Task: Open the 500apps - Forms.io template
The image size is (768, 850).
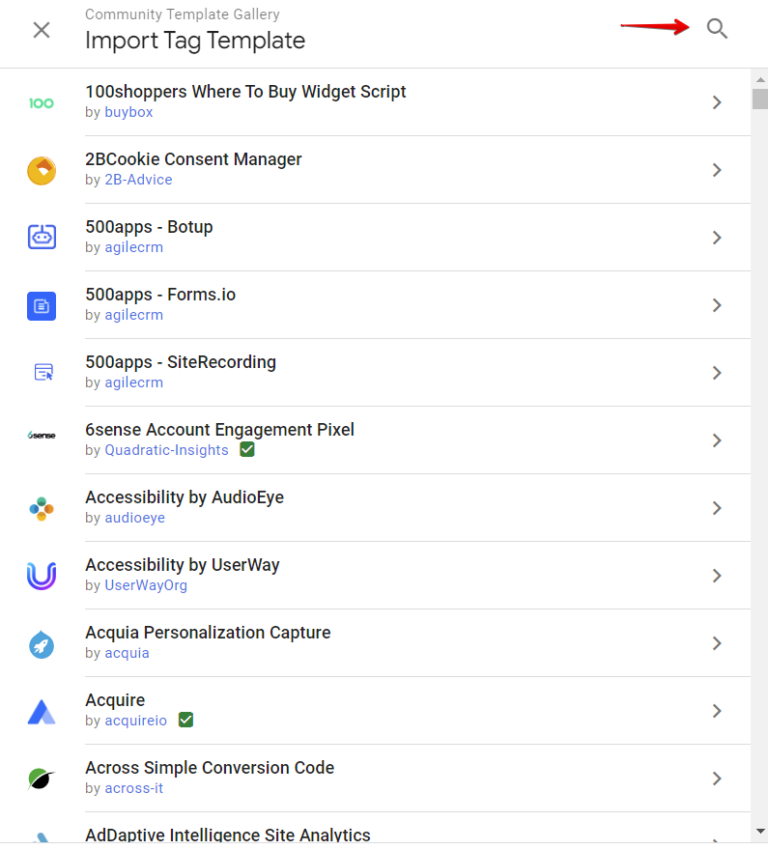Action: tap(160, 295)
